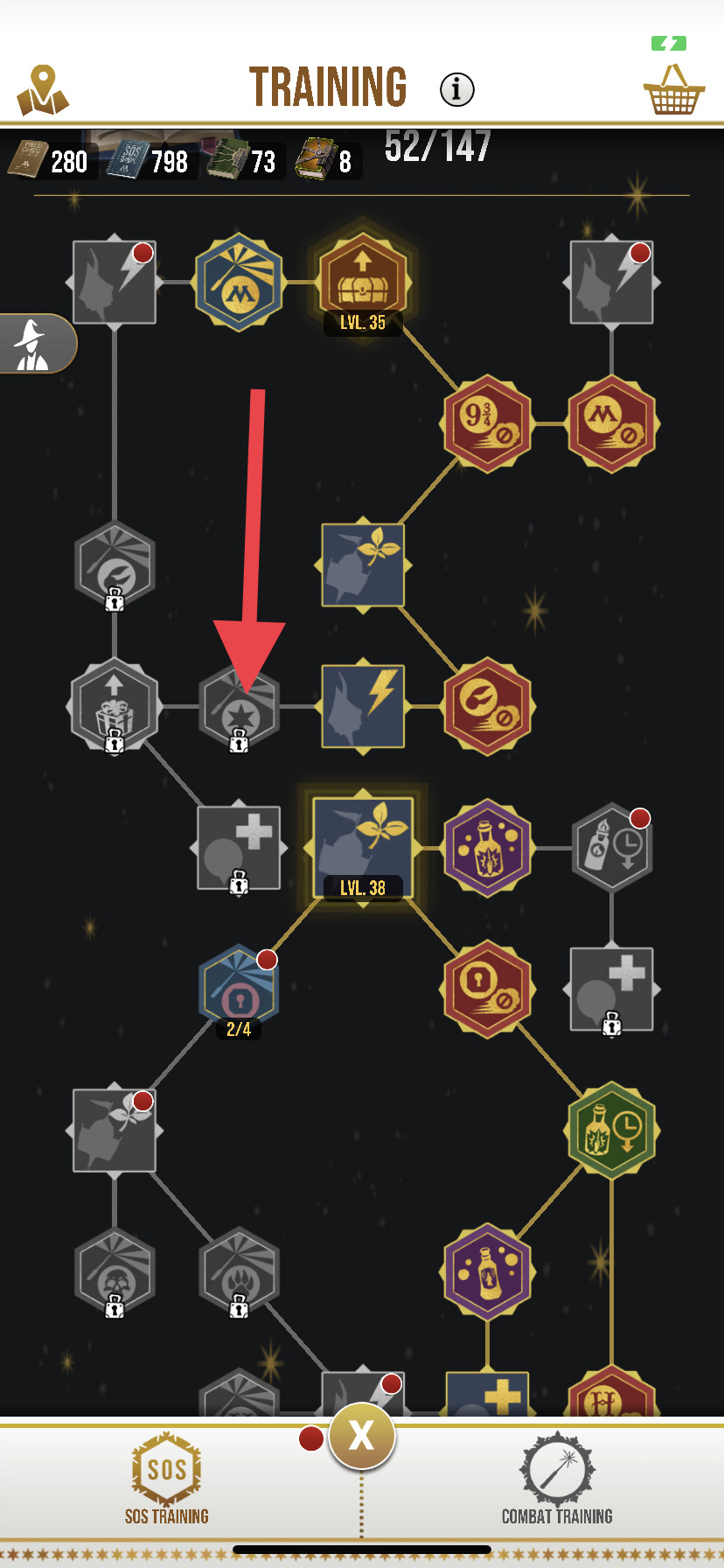
Task: Show training info
Action: 456,89
